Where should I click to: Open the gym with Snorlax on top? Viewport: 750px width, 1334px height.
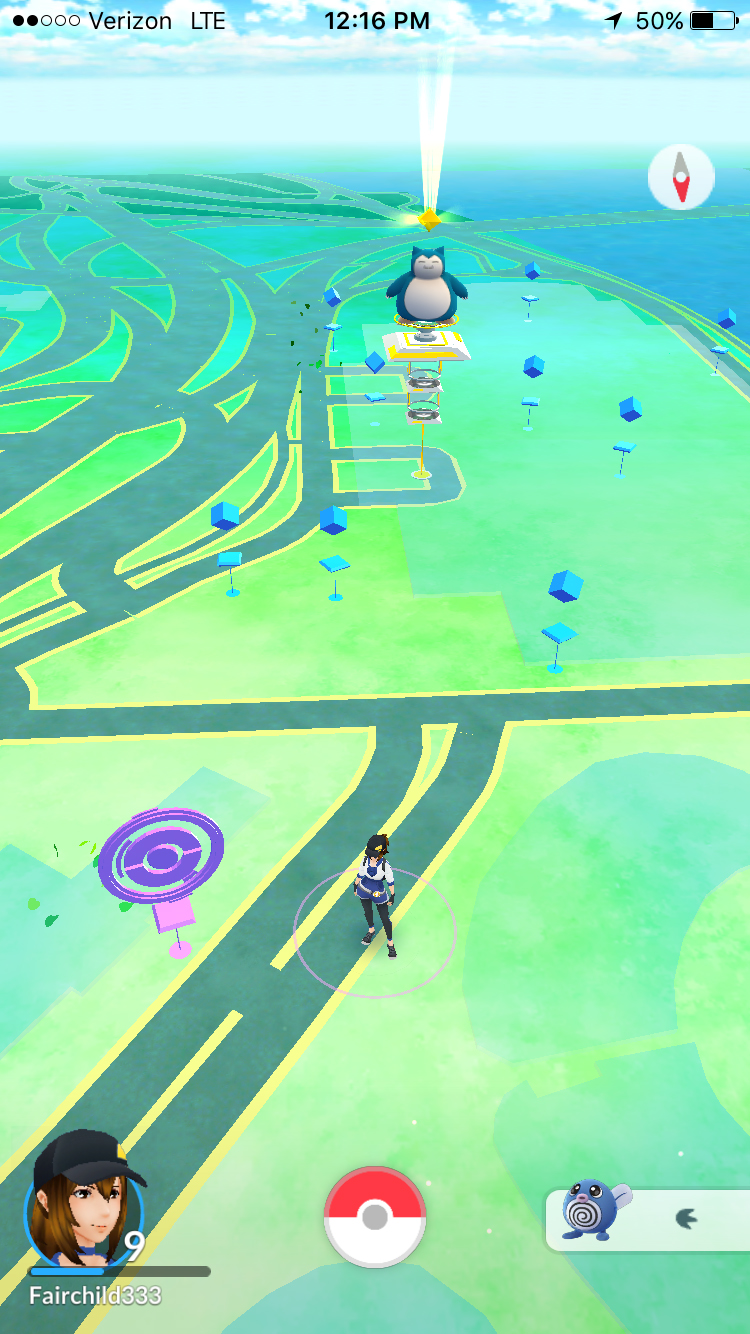tap(427, 300)
